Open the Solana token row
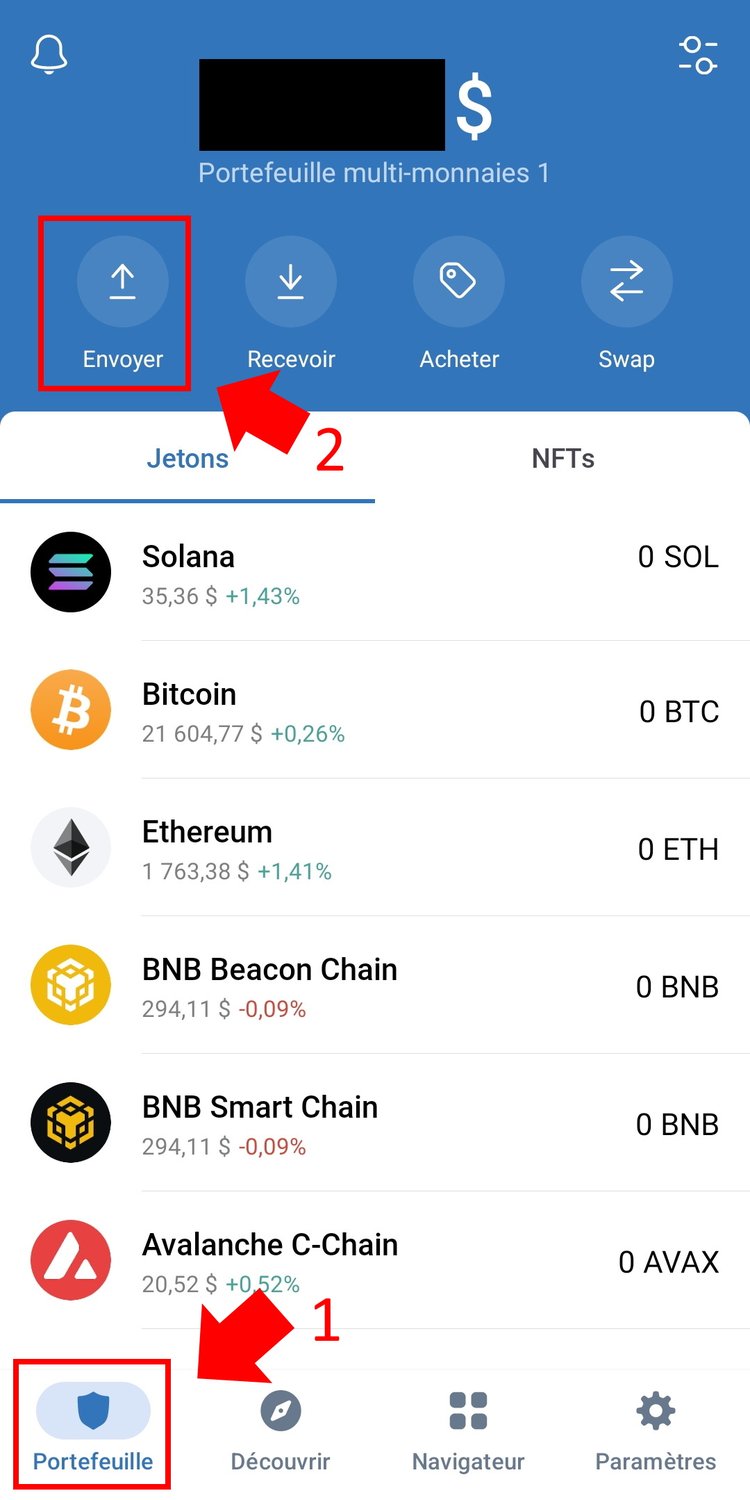Screen dimensions: 750x1500 tap(375, 573)
